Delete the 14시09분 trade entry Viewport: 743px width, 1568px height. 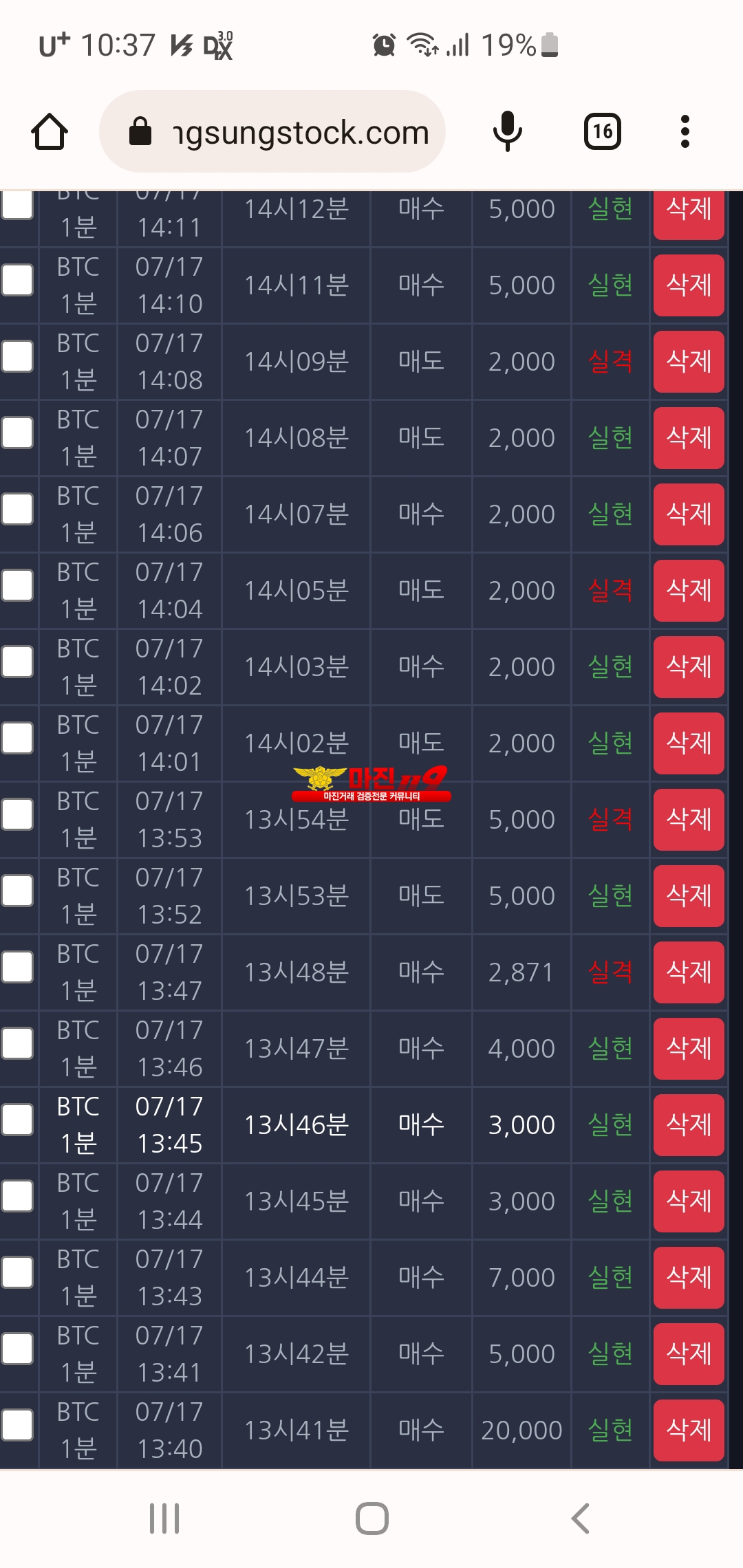pos(689,361)
